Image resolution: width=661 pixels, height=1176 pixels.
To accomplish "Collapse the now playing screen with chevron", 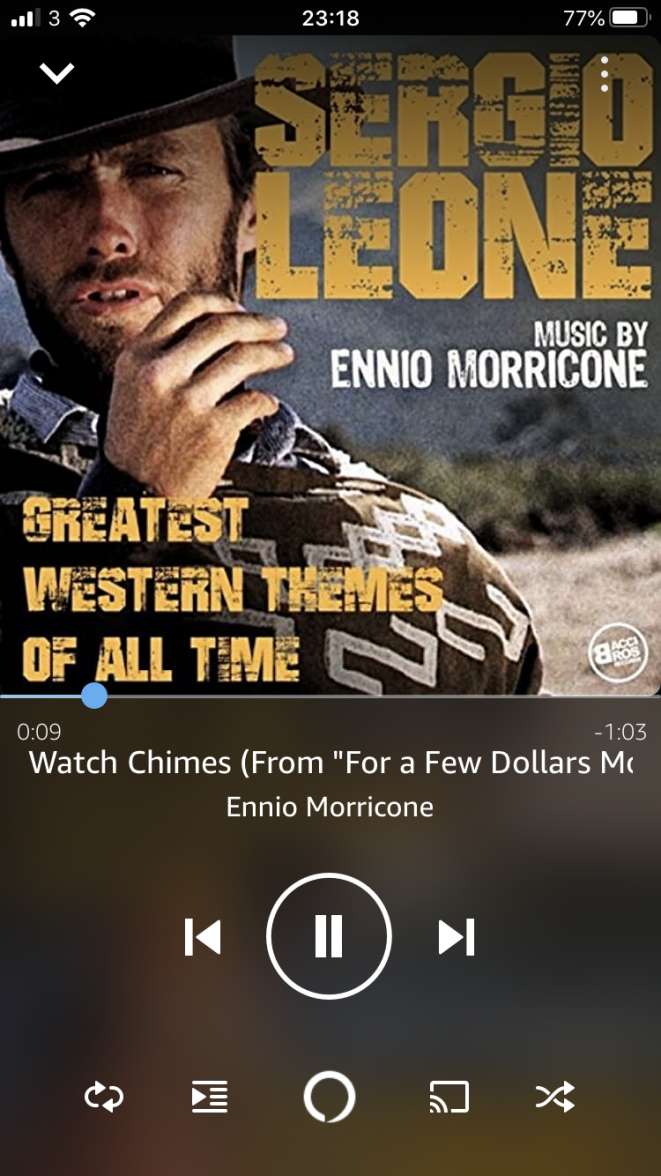I will click(x=56, y=73).
